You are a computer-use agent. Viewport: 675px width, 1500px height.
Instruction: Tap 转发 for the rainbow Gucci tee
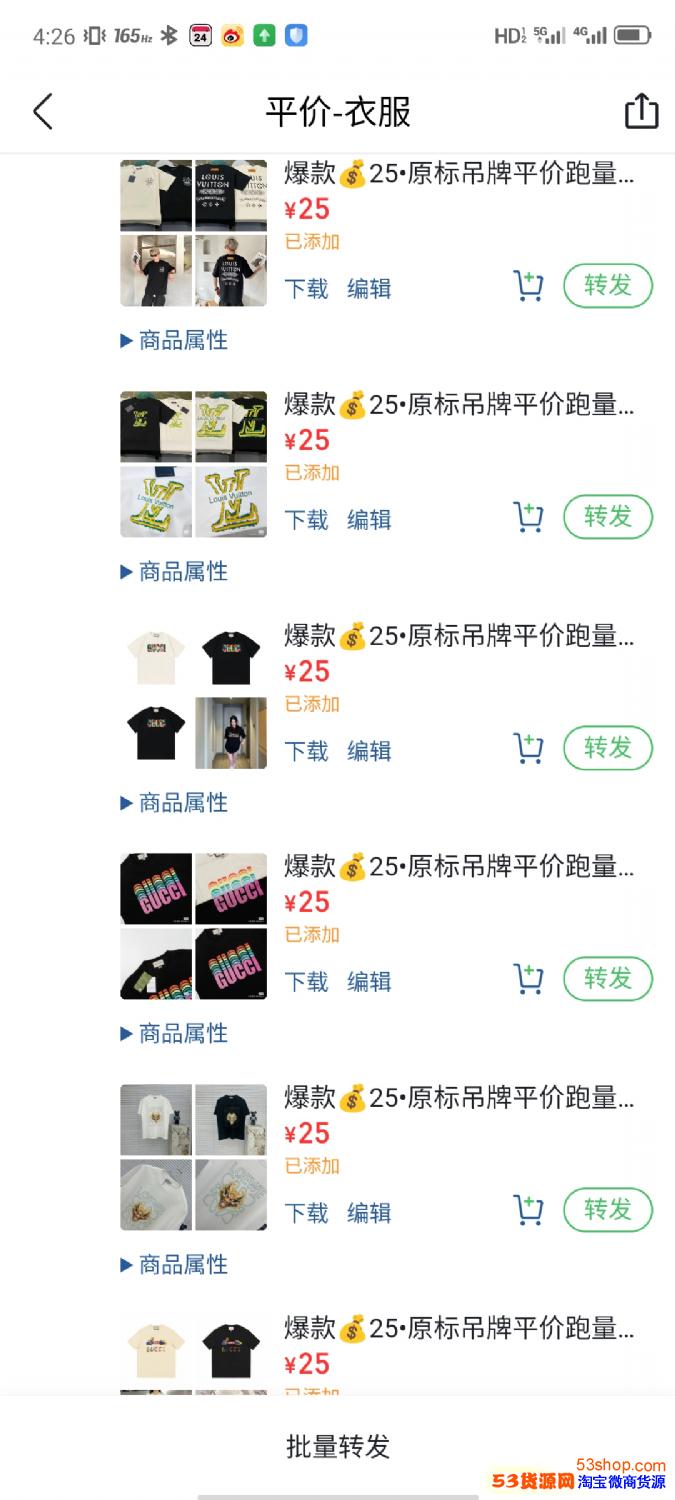pos(607,979)
